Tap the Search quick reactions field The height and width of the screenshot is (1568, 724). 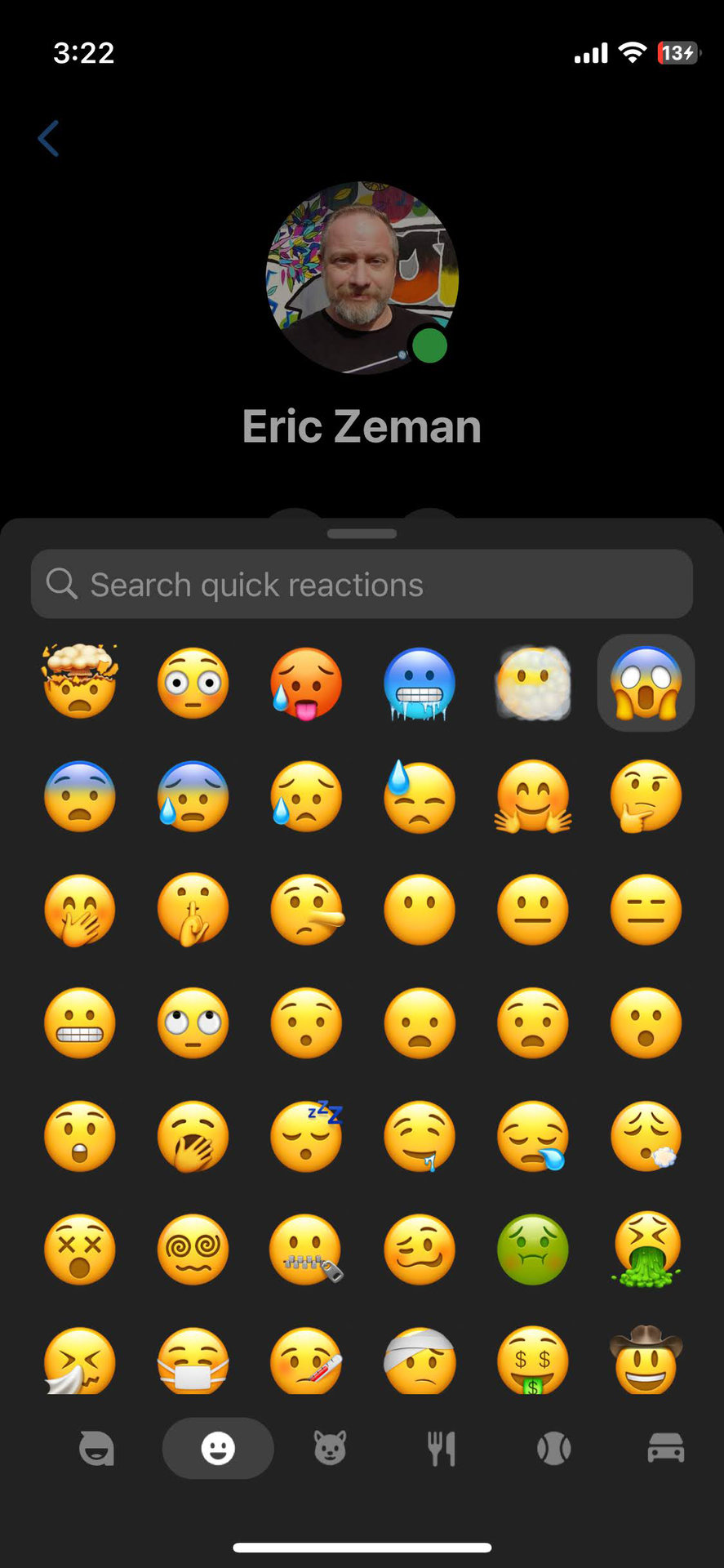362,585
